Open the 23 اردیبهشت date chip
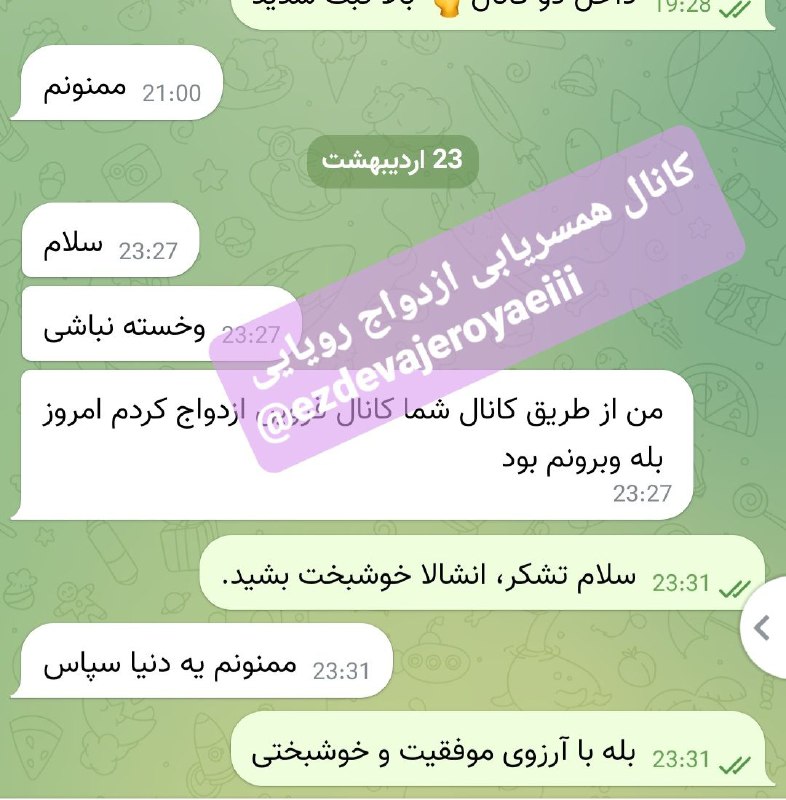 [x=392, y=160]
